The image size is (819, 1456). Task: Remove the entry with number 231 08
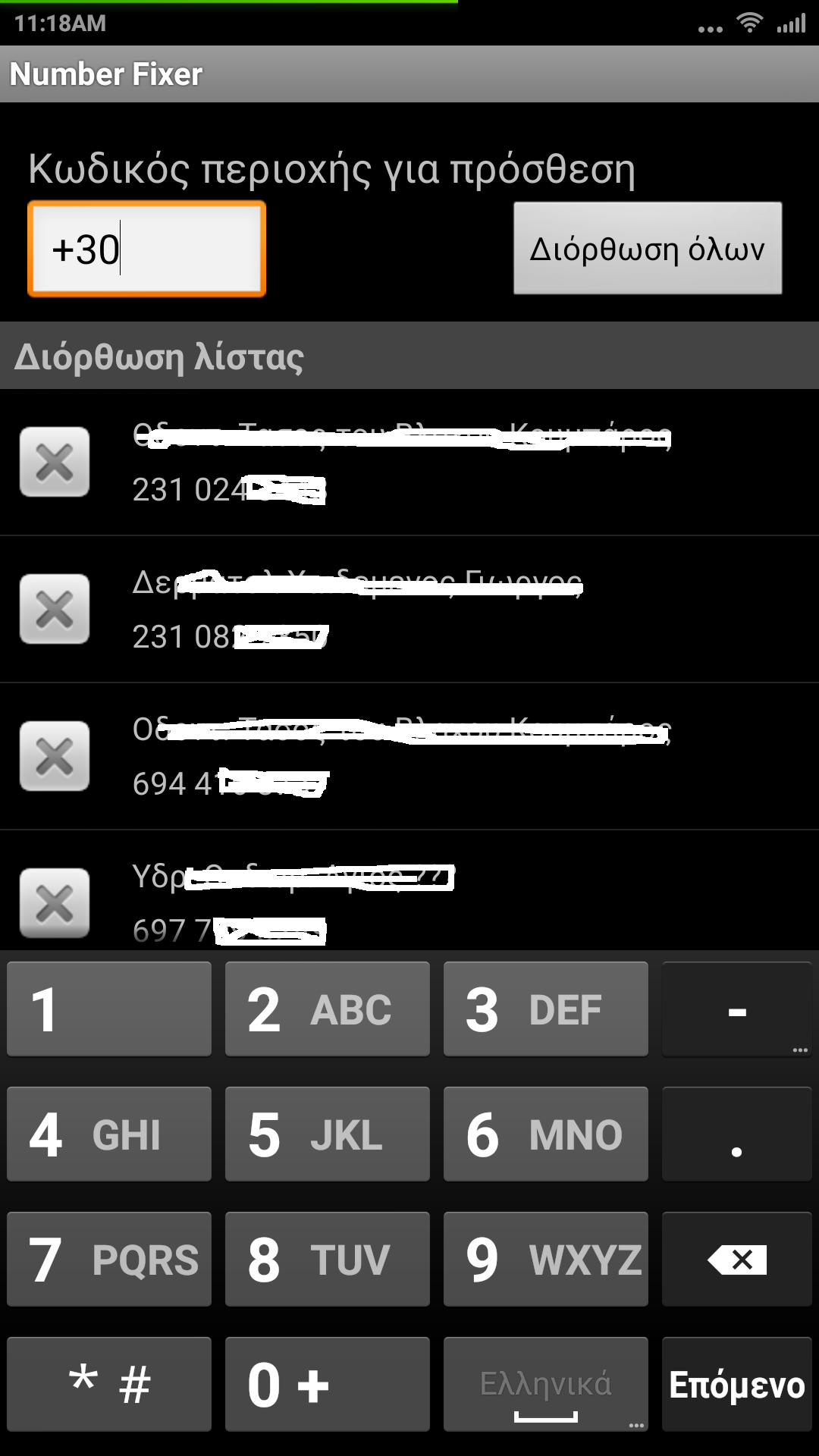tap(55, 609)
